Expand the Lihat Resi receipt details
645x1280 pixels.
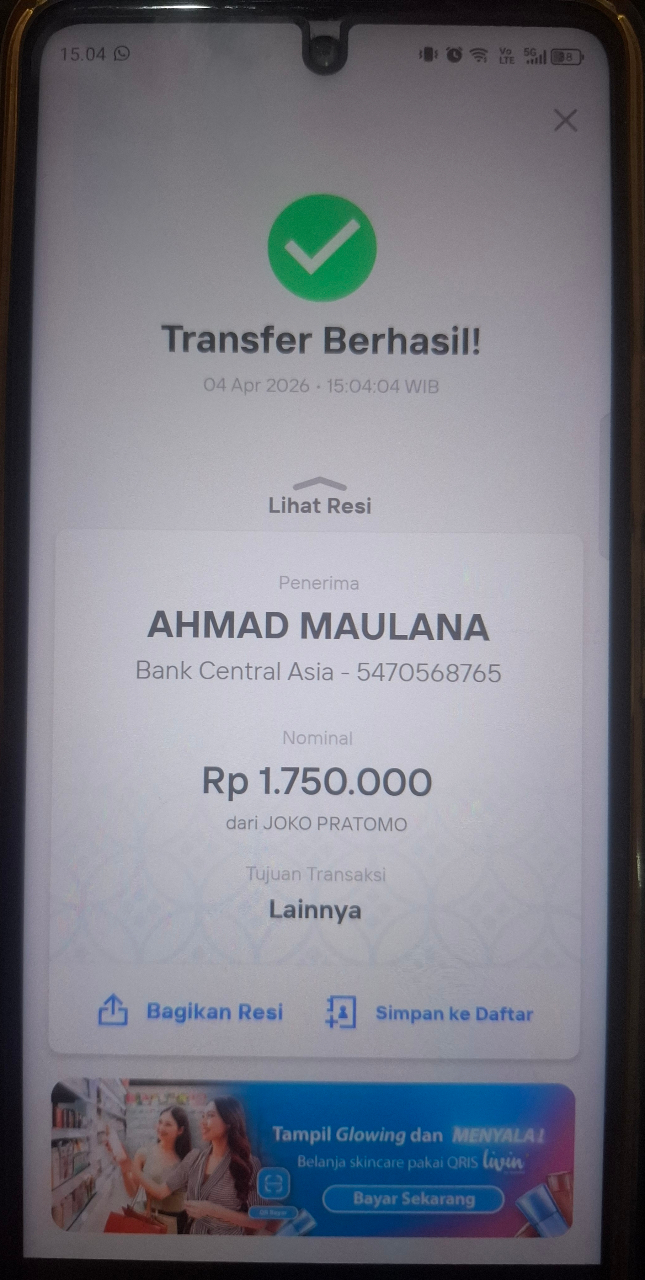coord(319,498)
